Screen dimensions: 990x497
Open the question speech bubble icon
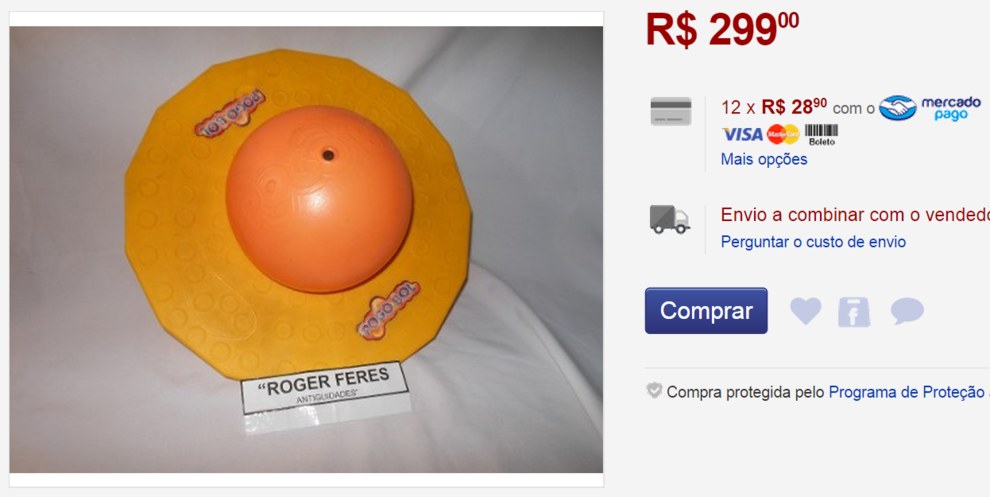pos(907,311)
